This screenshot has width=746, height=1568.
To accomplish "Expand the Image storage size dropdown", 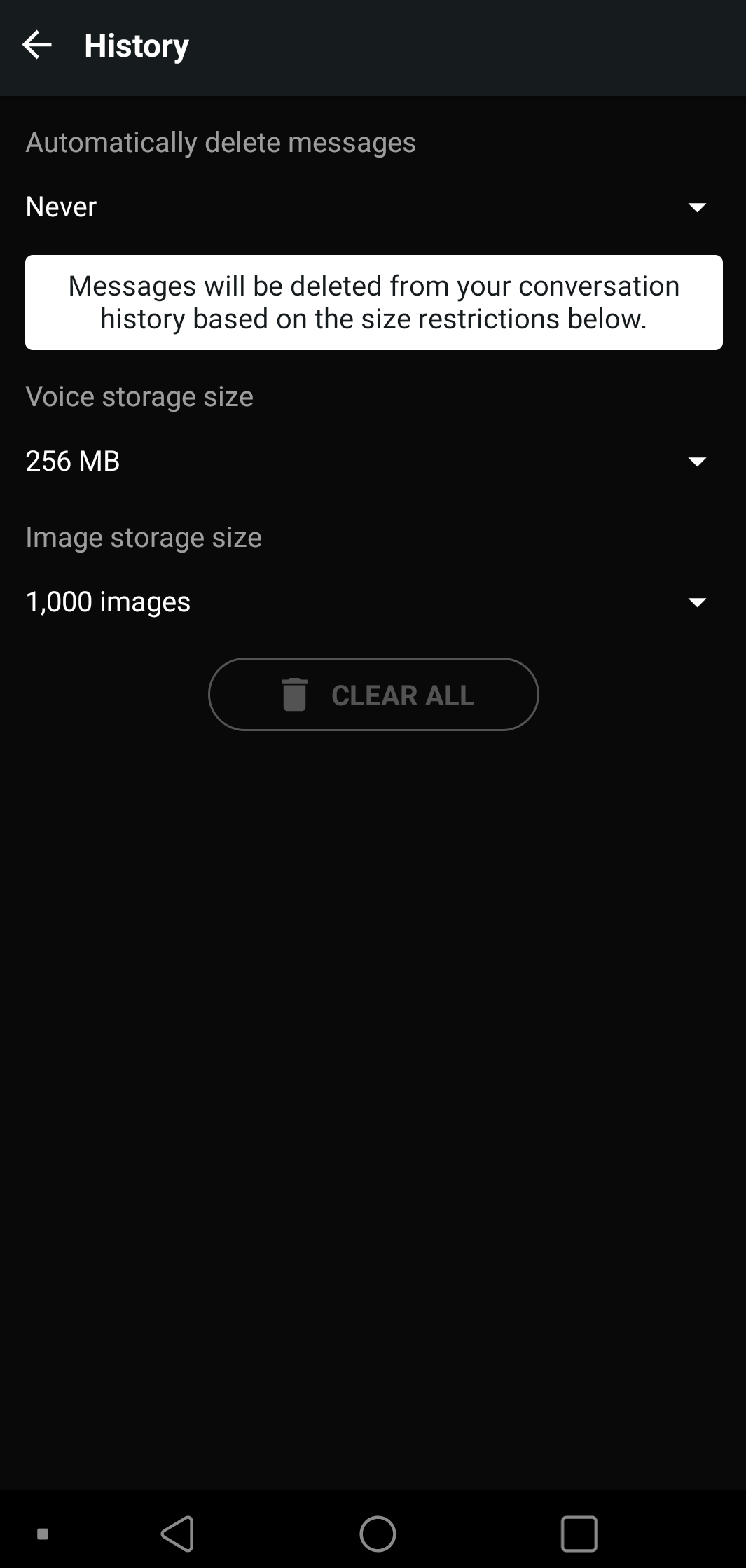I will pyautogui.click(x=373, y=602).
